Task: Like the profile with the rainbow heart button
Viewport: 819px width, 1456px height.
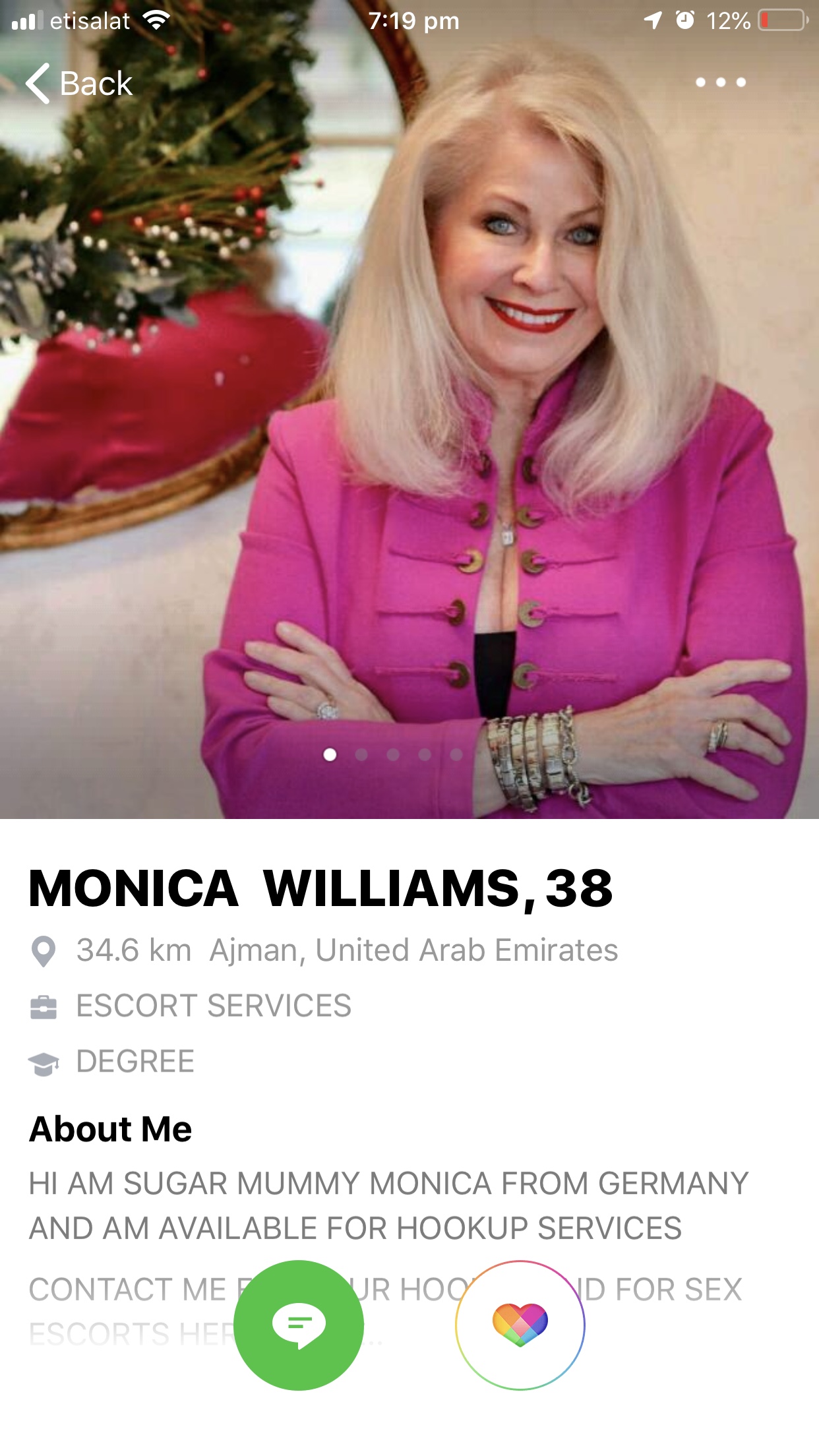Action: click(520, 1325)
